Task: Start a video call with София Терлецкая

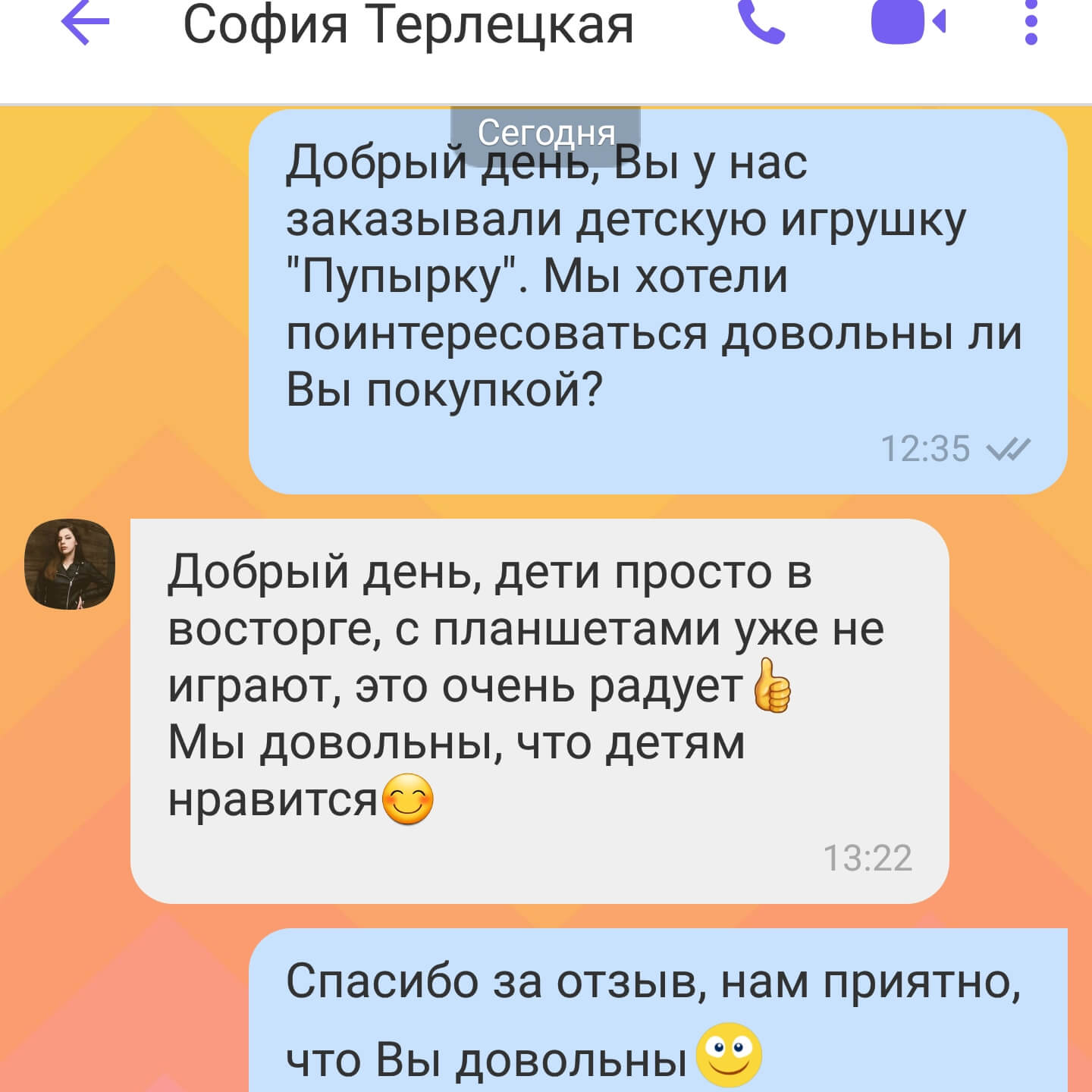Action: pyautogui.click(x=907, y=23)
